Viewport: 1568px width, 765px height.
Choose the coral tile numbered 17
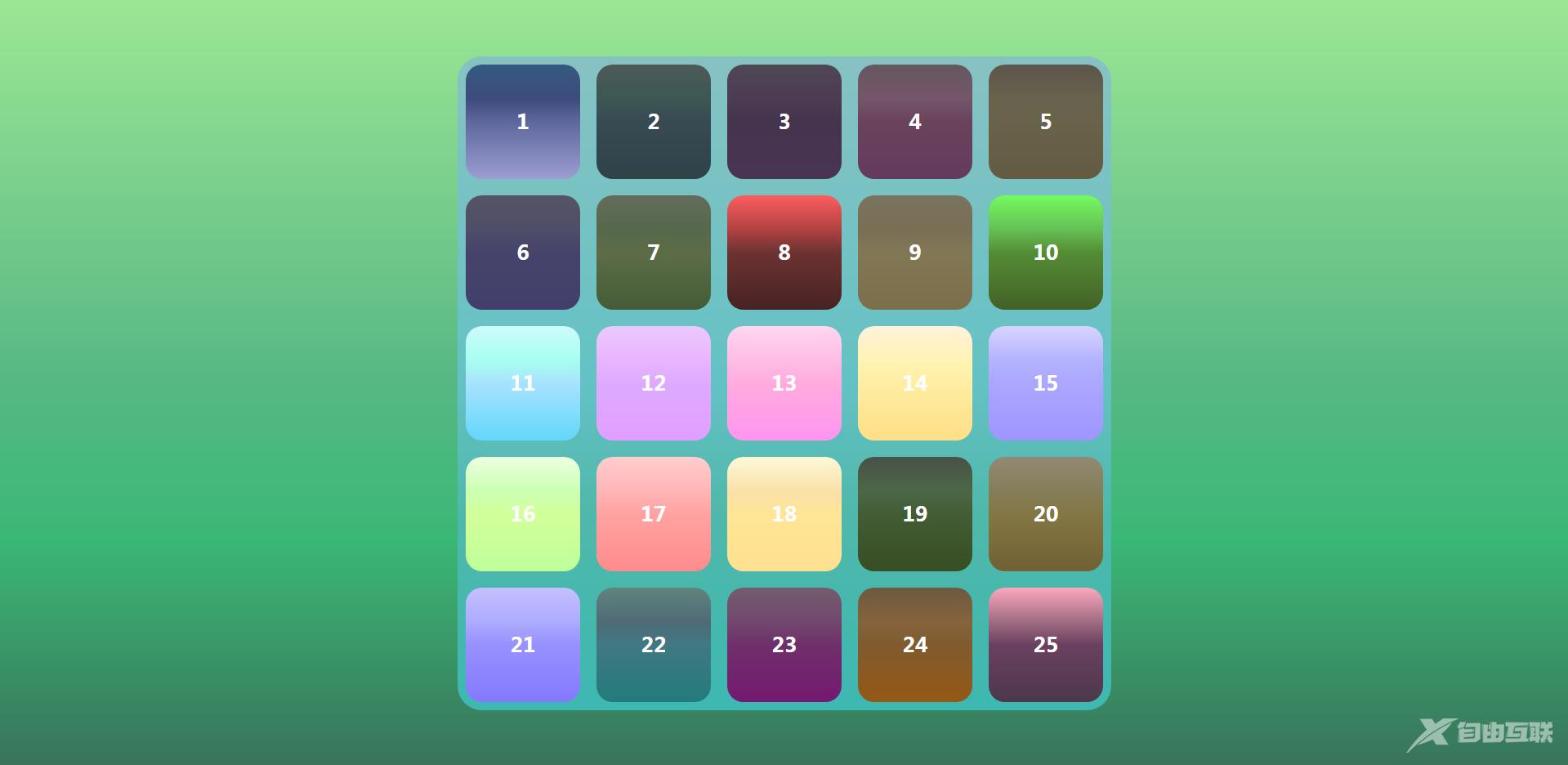(654, 514)
